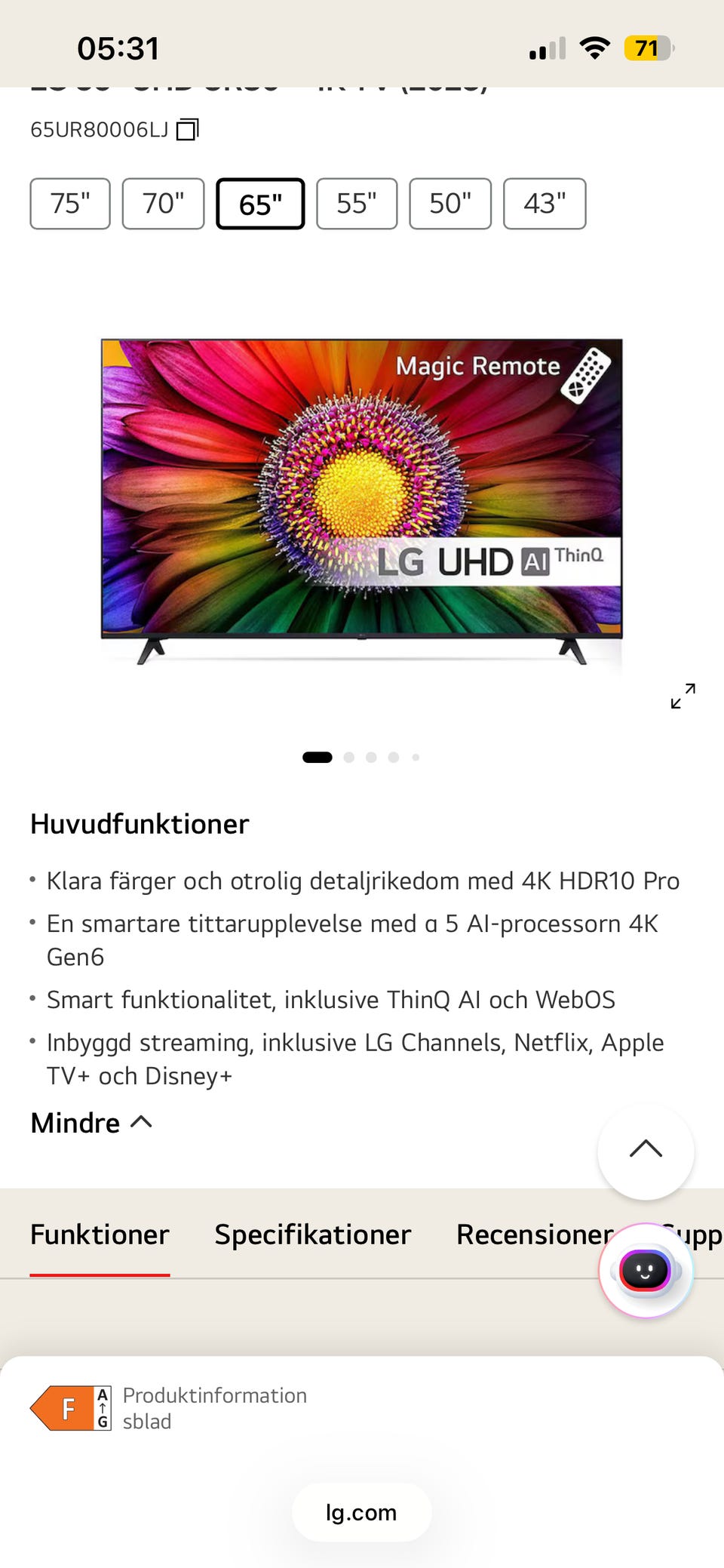724x1568 pixels.
Task: Switch to the Specifikationer tab
Action: [x=311, y=1234]
